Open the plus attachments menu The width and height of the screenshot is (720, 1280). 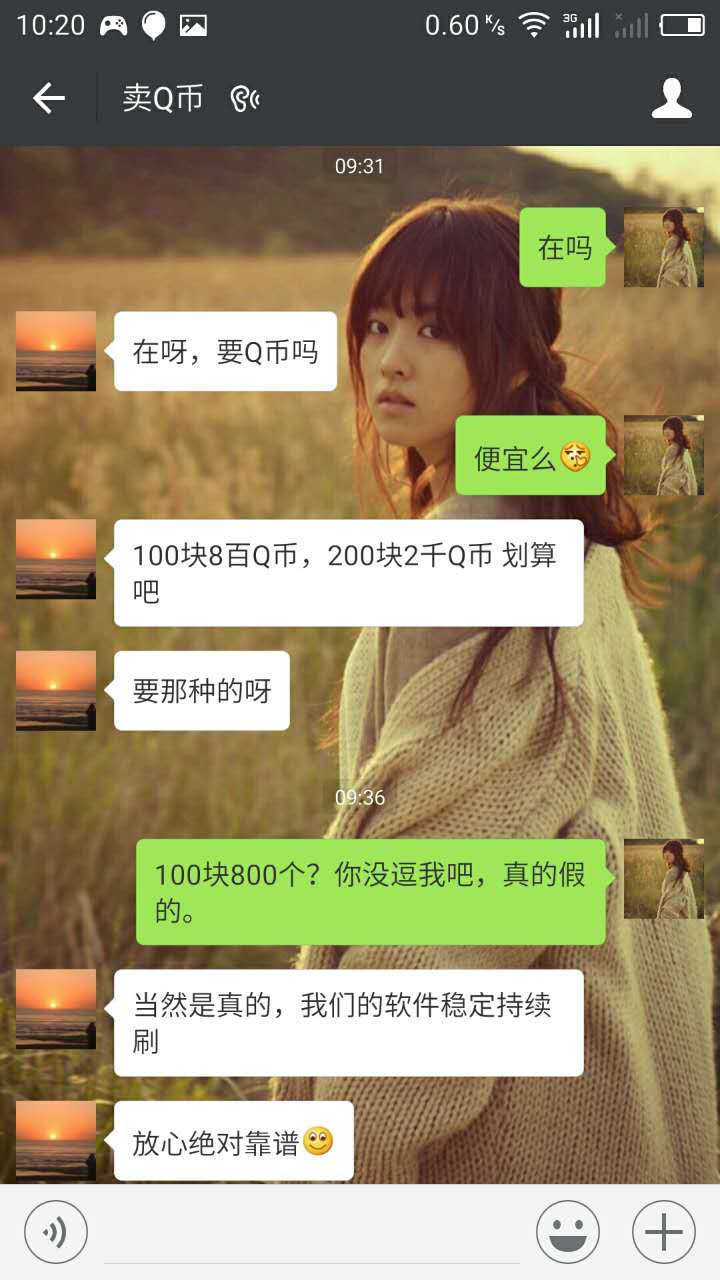(x=664, y=1232)
